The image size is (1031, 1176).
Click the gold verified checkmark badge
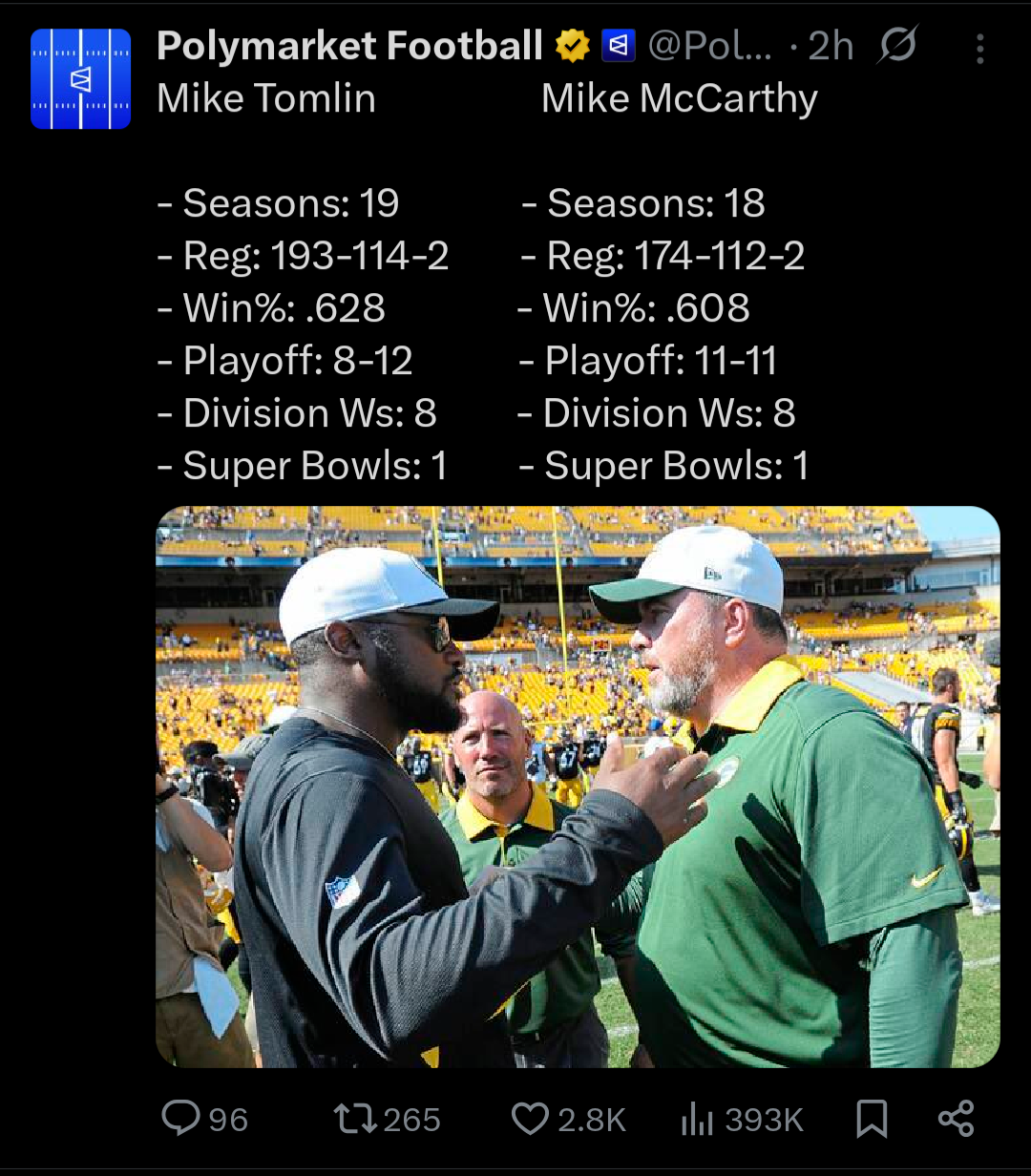click(x=571, y=42)
